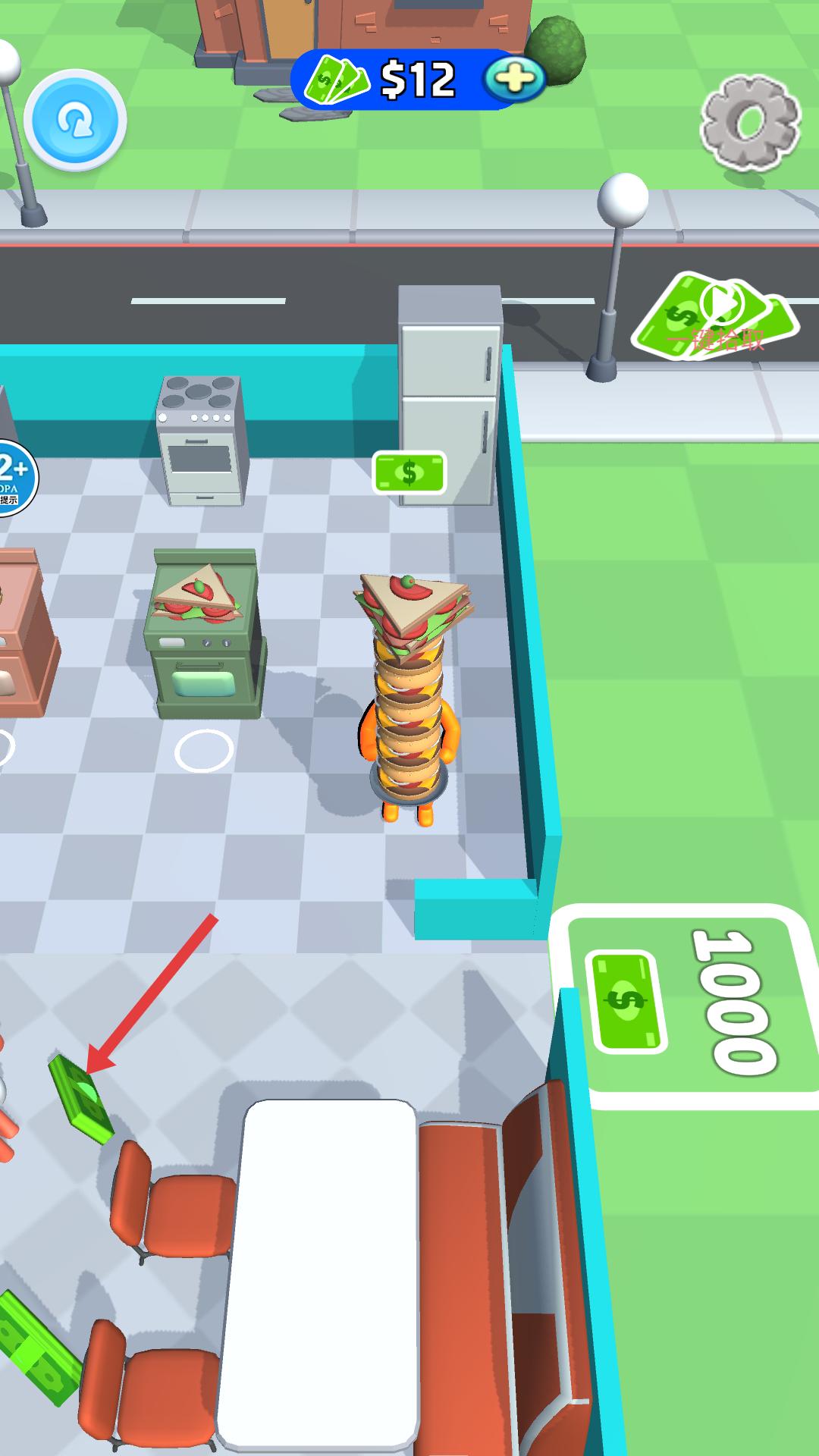Open the settings gear
This screenshot has height=1456, width=819.
pos(750,121)
